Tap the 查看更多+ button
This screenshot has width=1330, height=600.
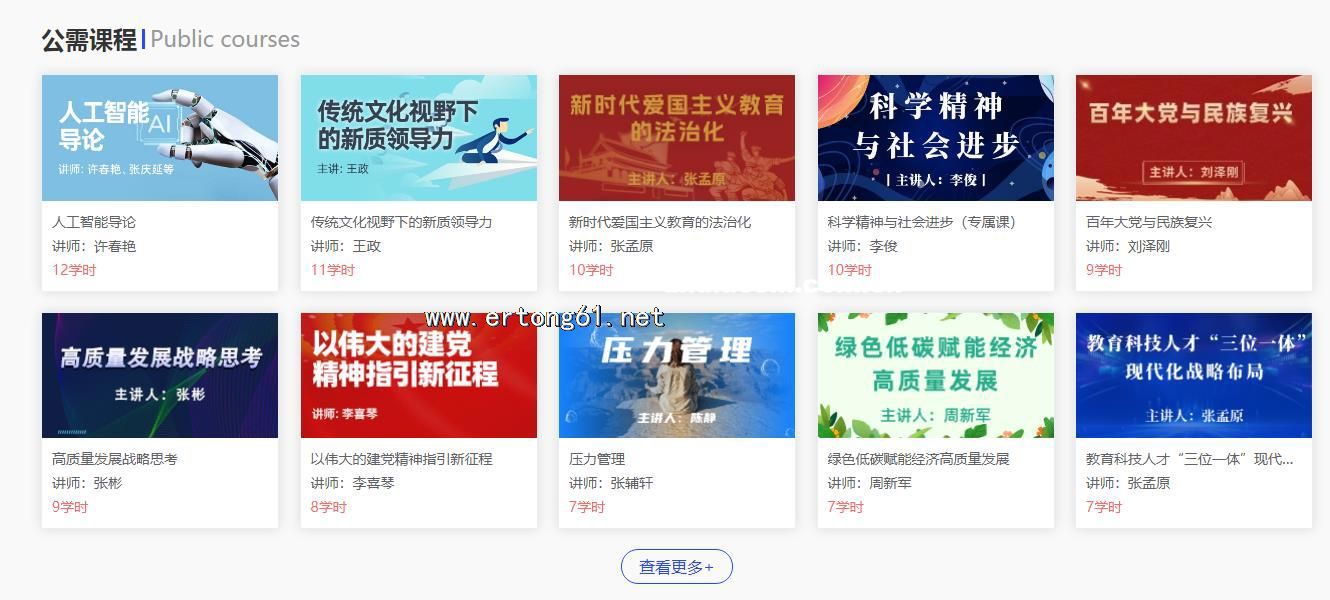point(676,567)
